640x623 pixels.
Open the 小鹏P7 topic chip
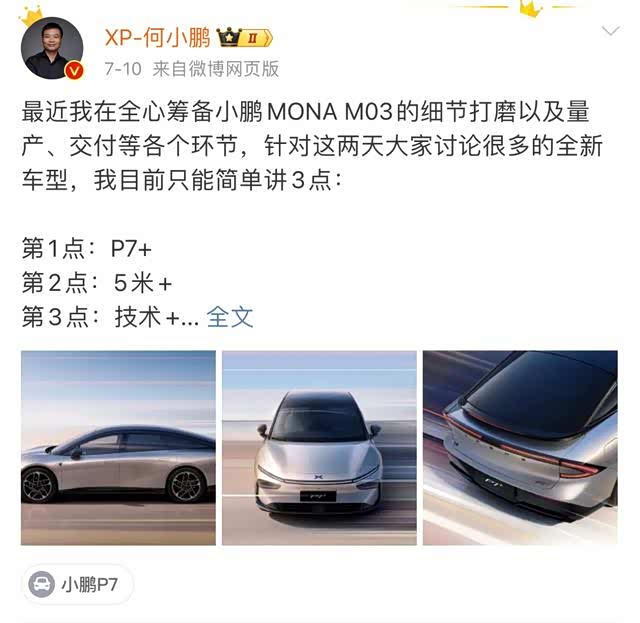tap(77, 584)
